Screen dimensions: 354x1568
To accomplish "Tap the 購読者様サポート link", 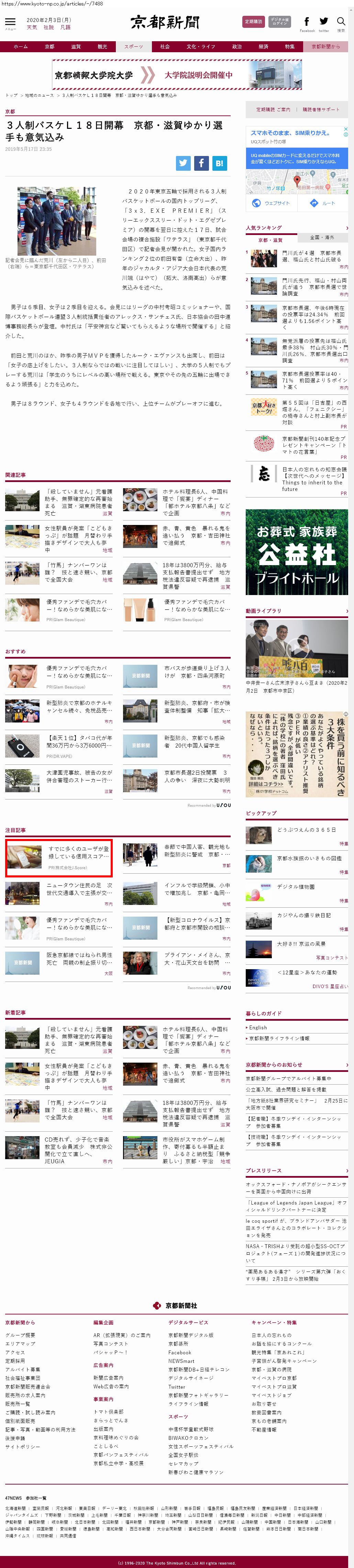I will (x=320, y=110).
